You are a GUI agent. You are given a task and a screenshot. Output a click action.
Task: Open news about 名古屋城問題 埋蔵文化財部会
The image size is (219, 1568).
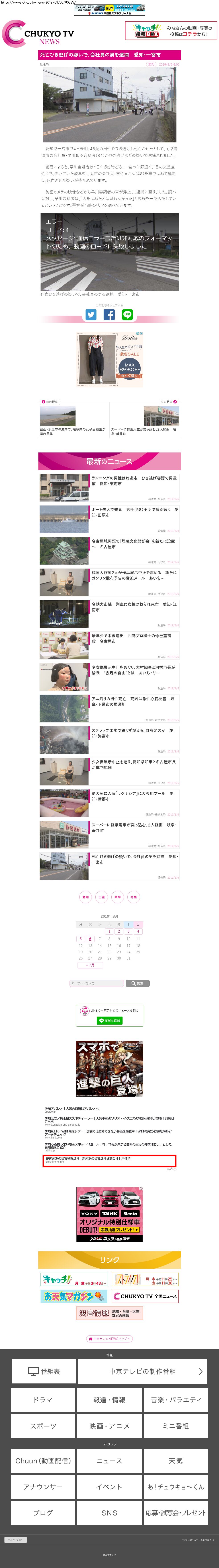click(x=133, y=544)
